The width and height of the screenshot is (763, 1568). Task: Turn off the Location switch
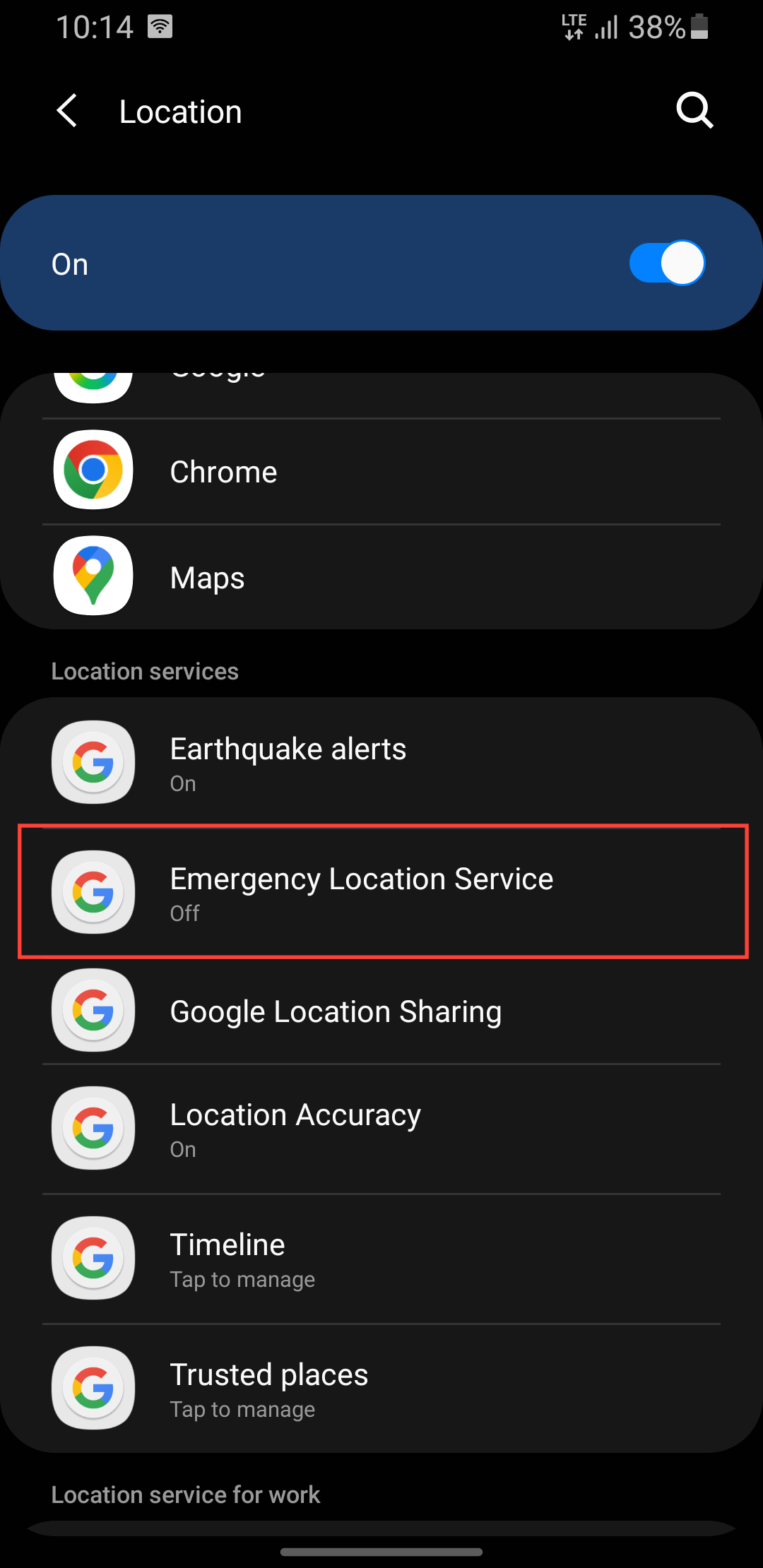click(666, 263)
